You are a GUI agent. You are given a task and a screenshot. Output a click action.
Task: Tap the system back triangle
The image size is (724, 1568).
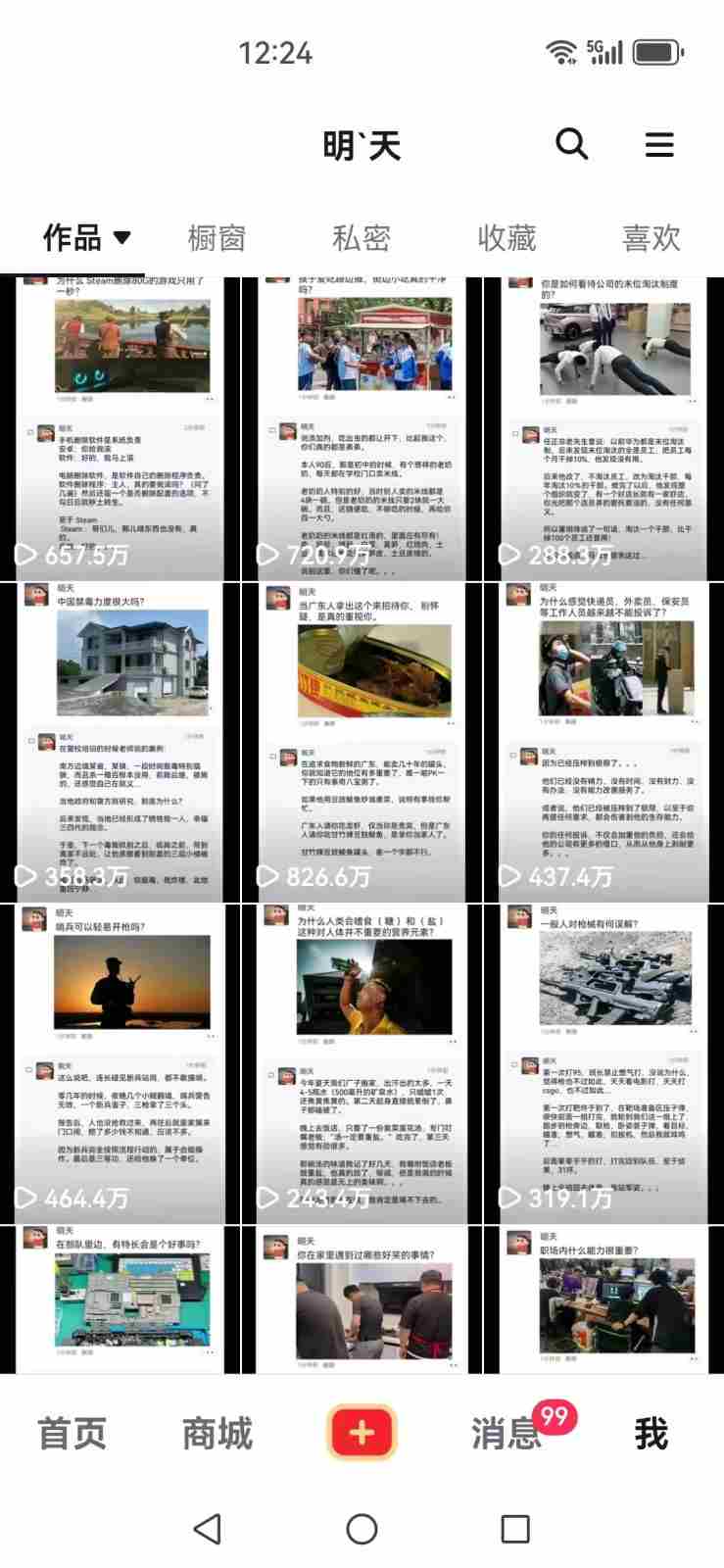(207, 1529)
